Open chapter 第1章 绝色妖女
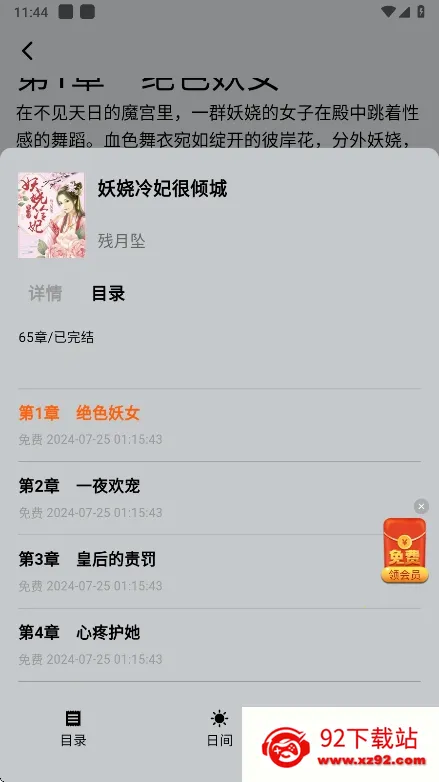Viewport: 439px width, 782px height. tap(220, 425)
